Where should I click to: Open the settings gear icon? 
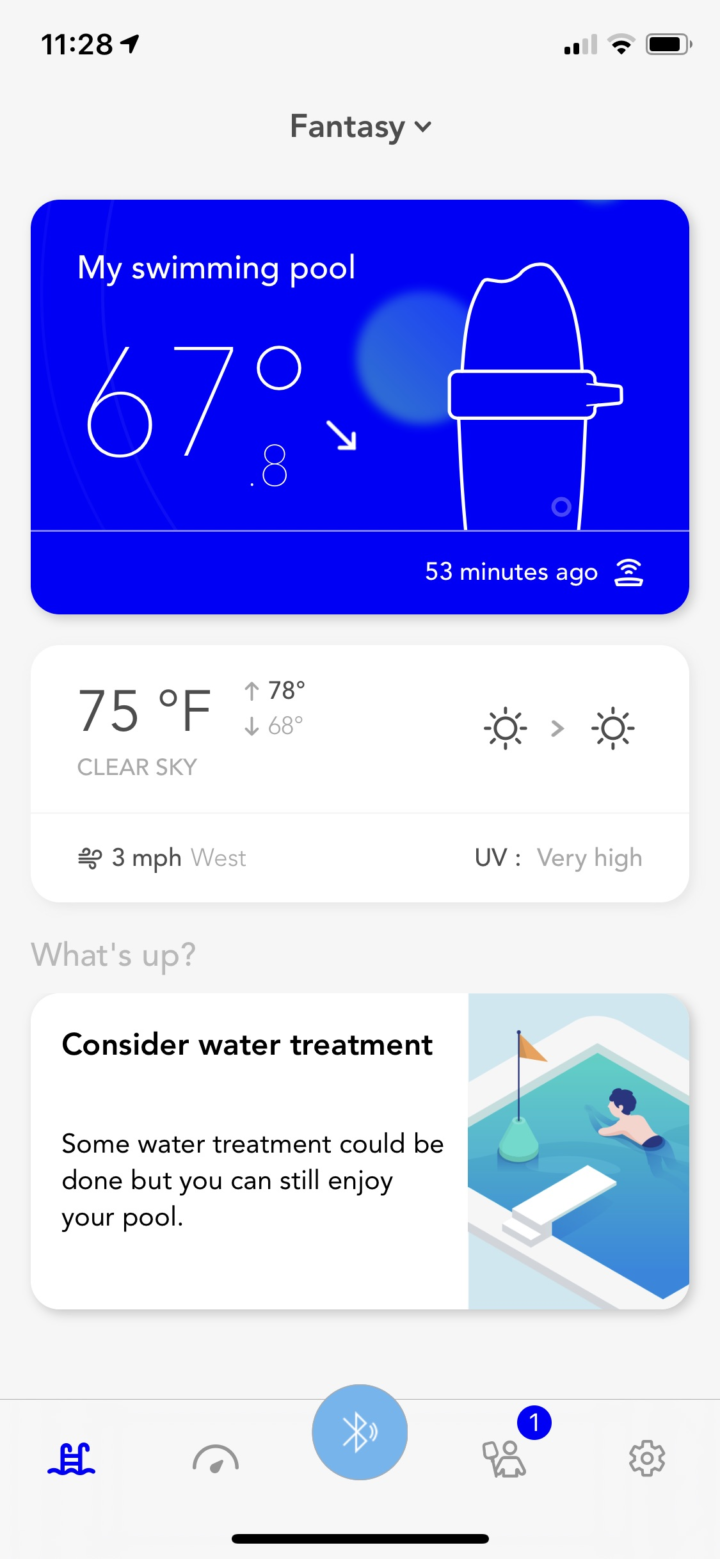point(646,1458)
